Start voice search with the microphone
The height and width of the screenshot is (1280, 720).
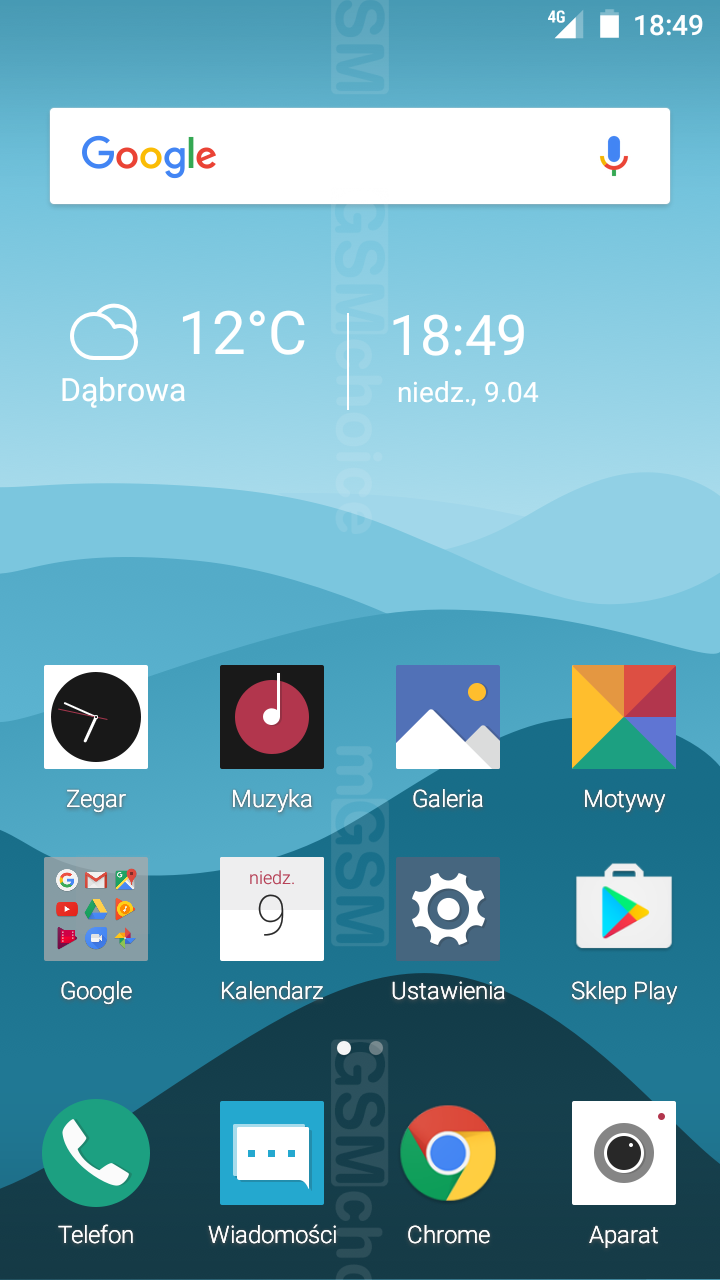613,156
